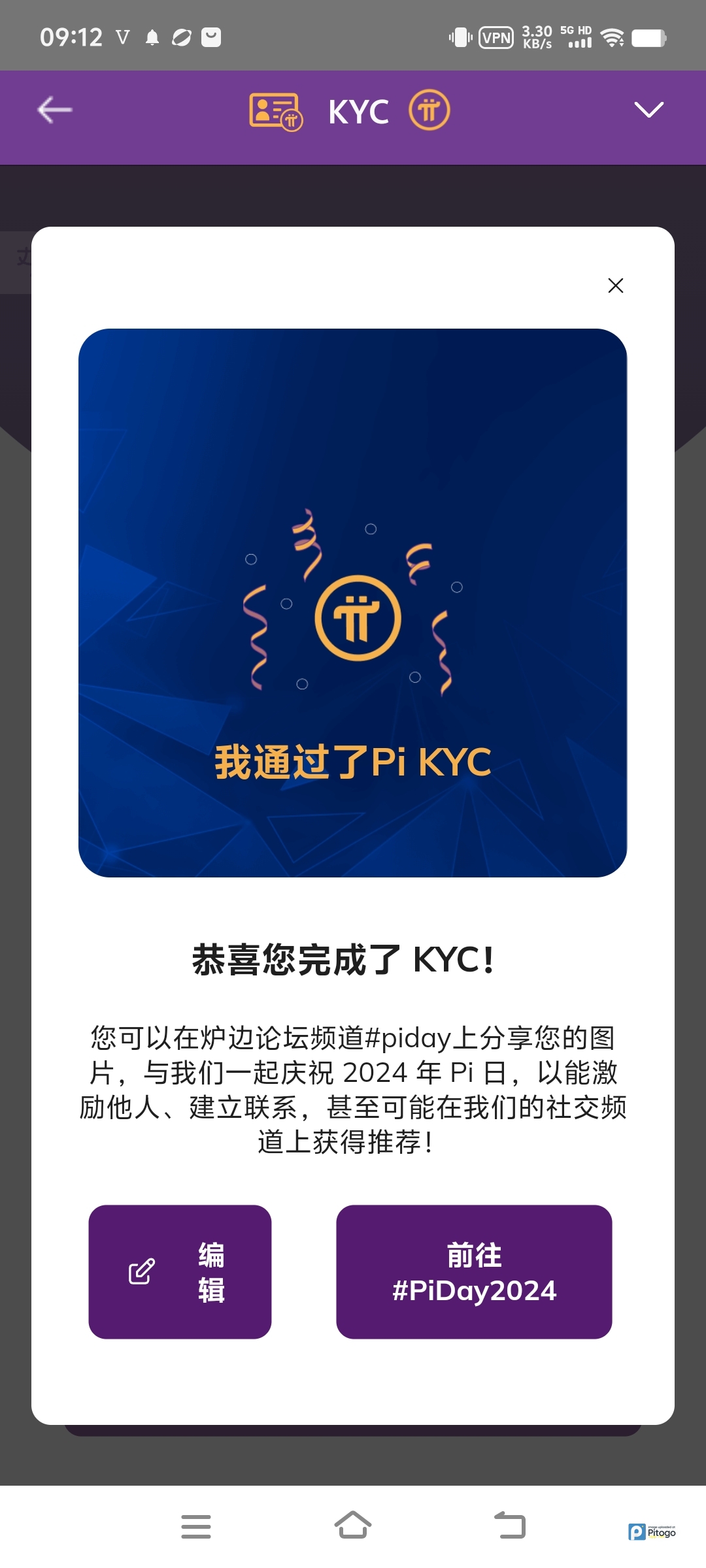Open the system recent apps menu
706x1568 pixels.
point(196,1526)
